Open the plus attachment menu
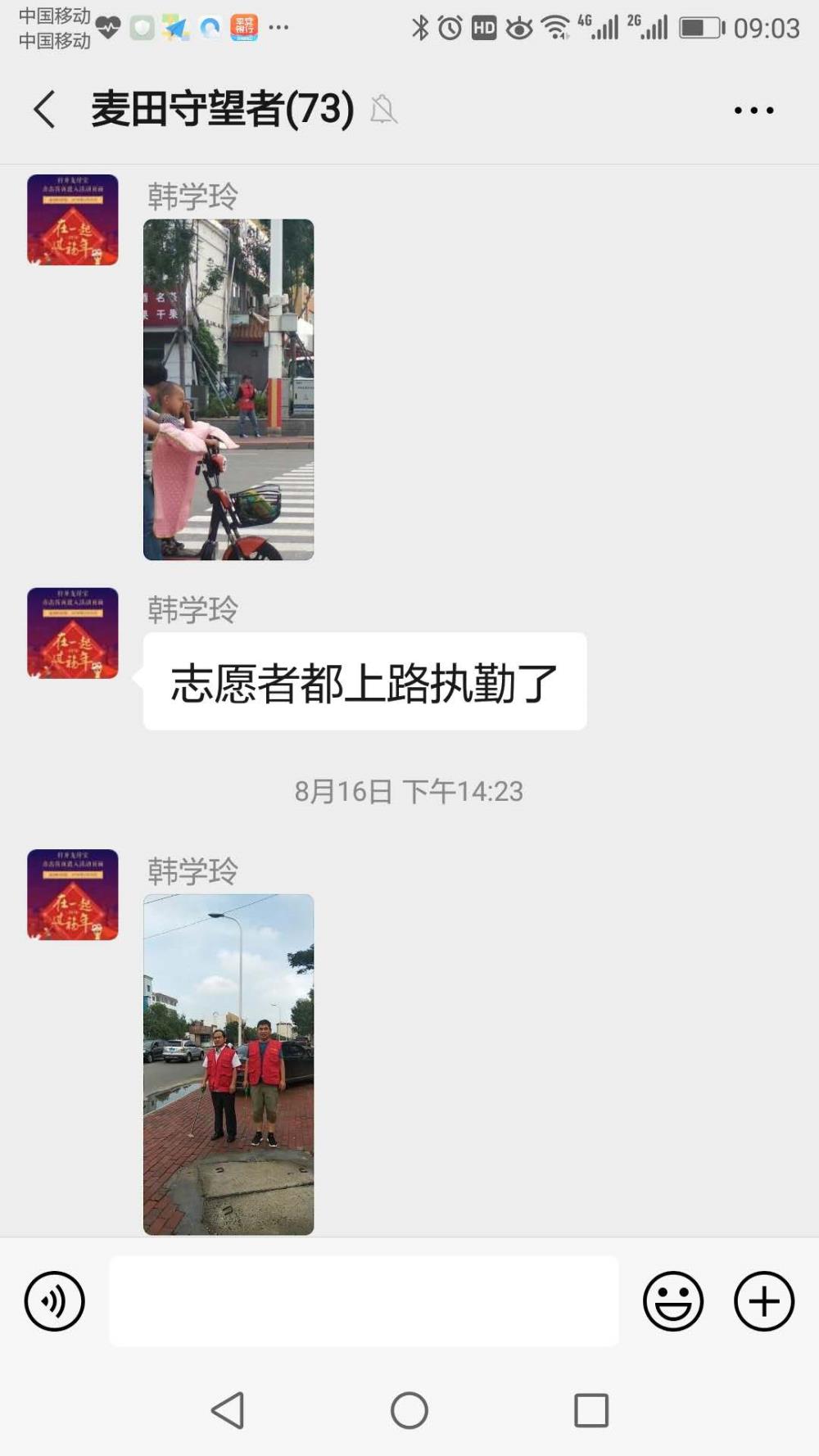The width and height of the screenshot is (819, 1456). coord(764,1301)
